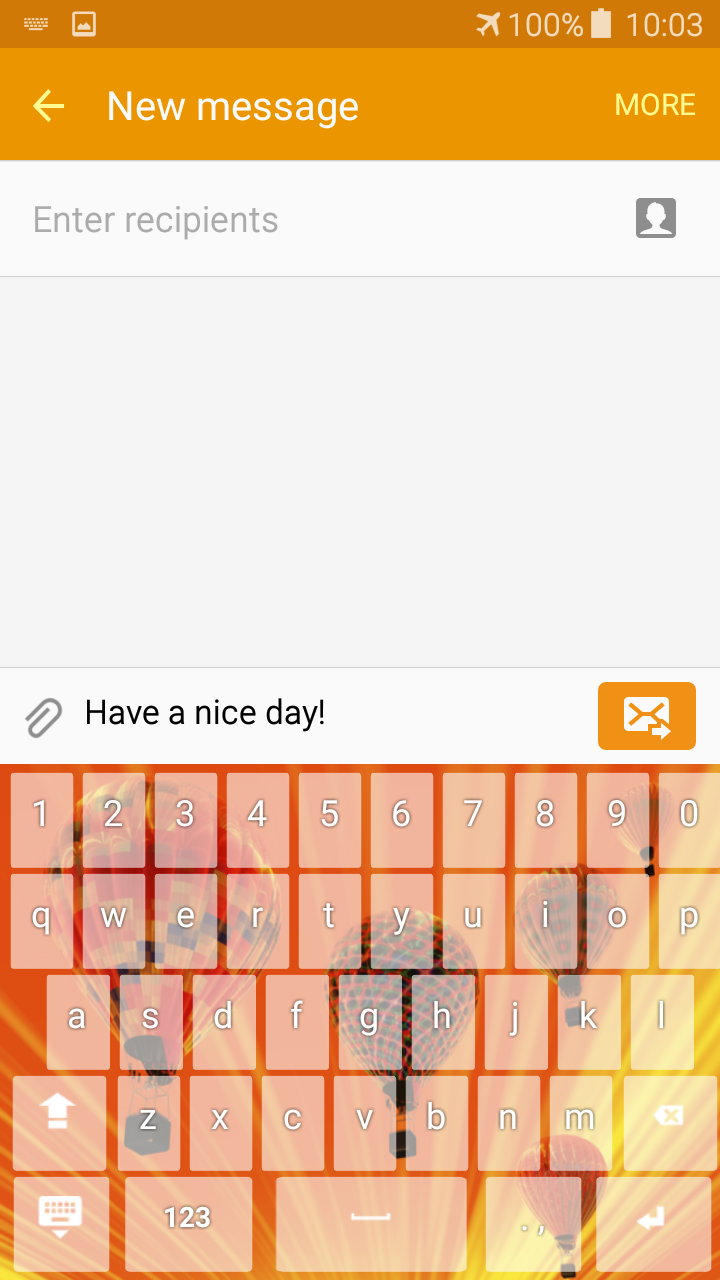
Task: Tap the New message title area
Action: 232,105
